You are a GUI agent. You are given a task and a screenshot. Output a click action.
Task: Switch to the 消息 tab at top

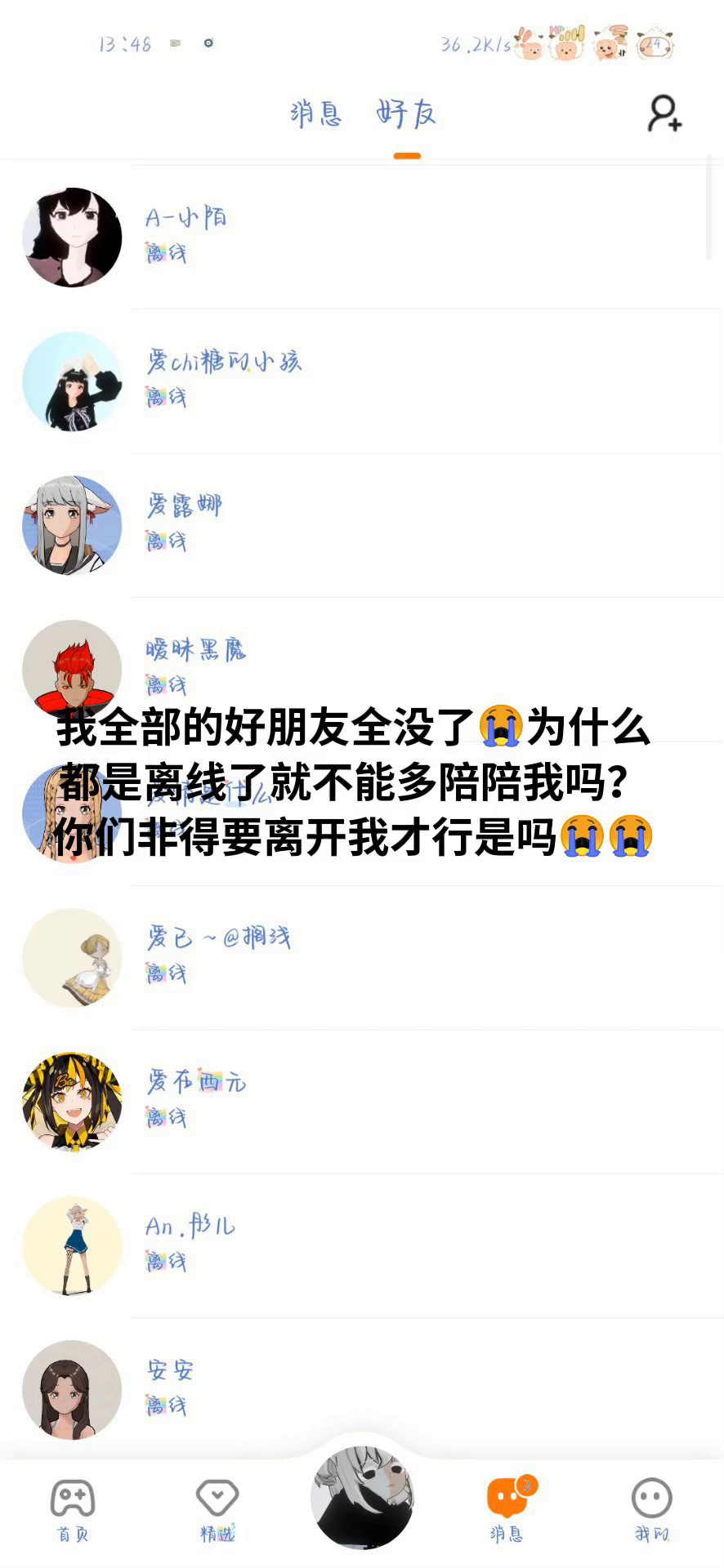[x=315, y=114]
